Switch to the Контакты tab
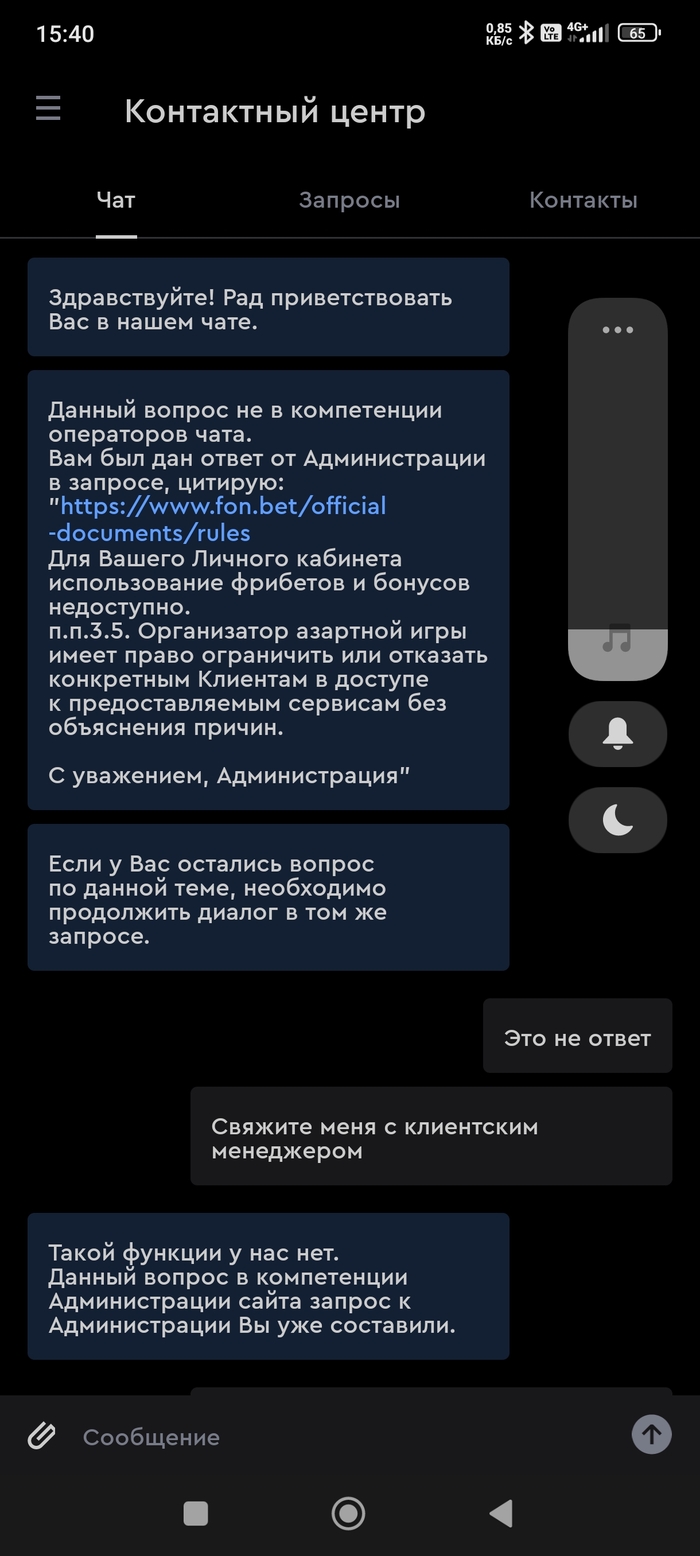 click(583, 200)
